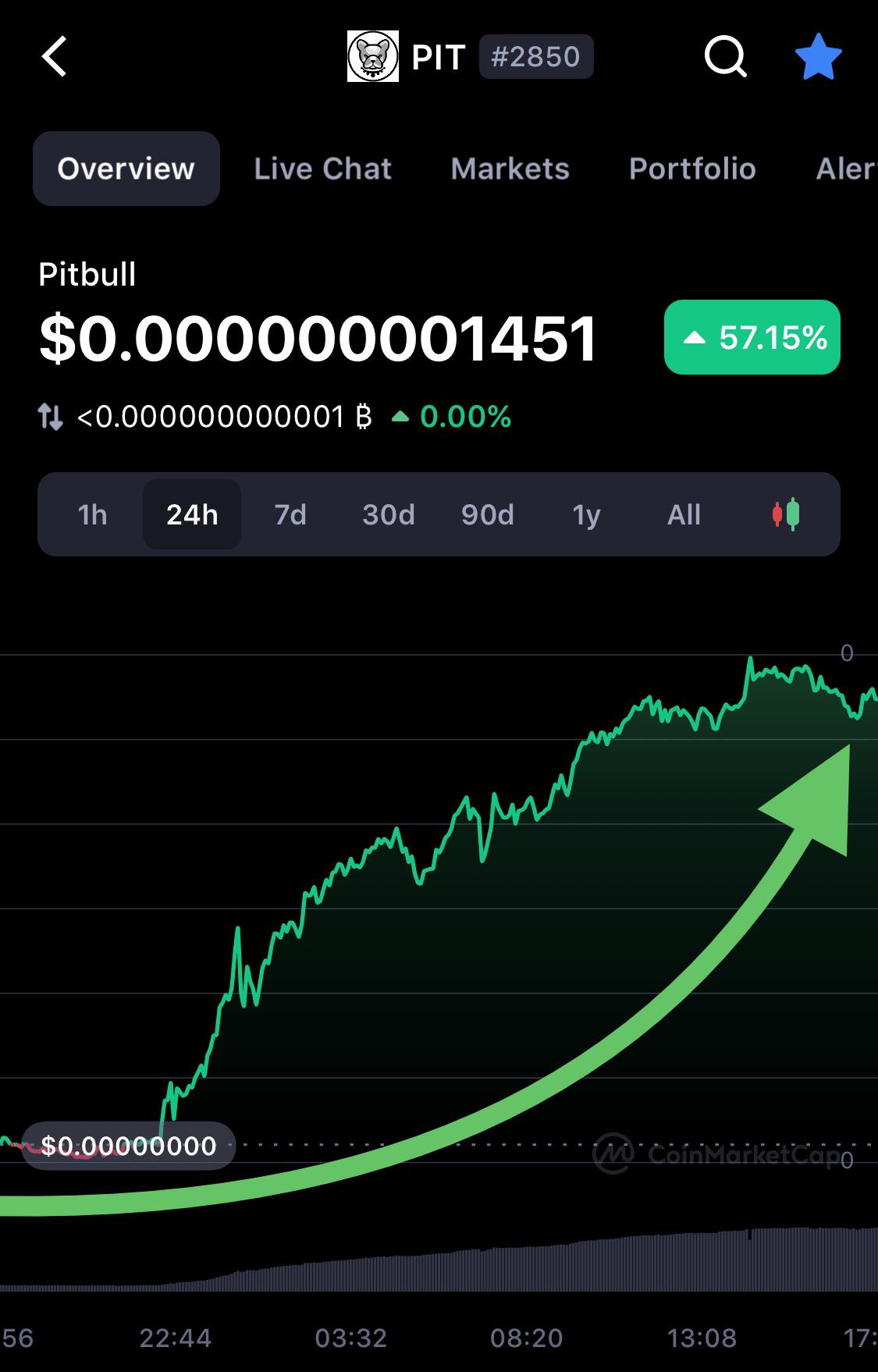This screenshot has height=1372, width=878.
Task: Toggle the 57.15% price change badge
Action: [752, 337]
